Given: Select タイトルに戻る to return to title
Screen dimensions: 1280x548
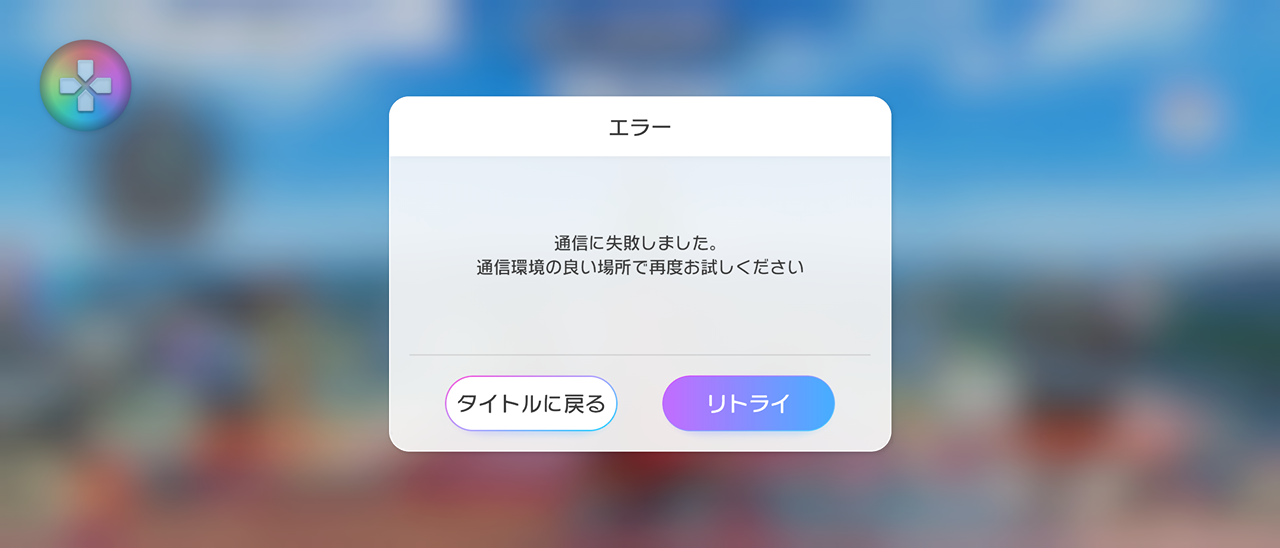Looking at the screenshot, I should click(531, 404).
